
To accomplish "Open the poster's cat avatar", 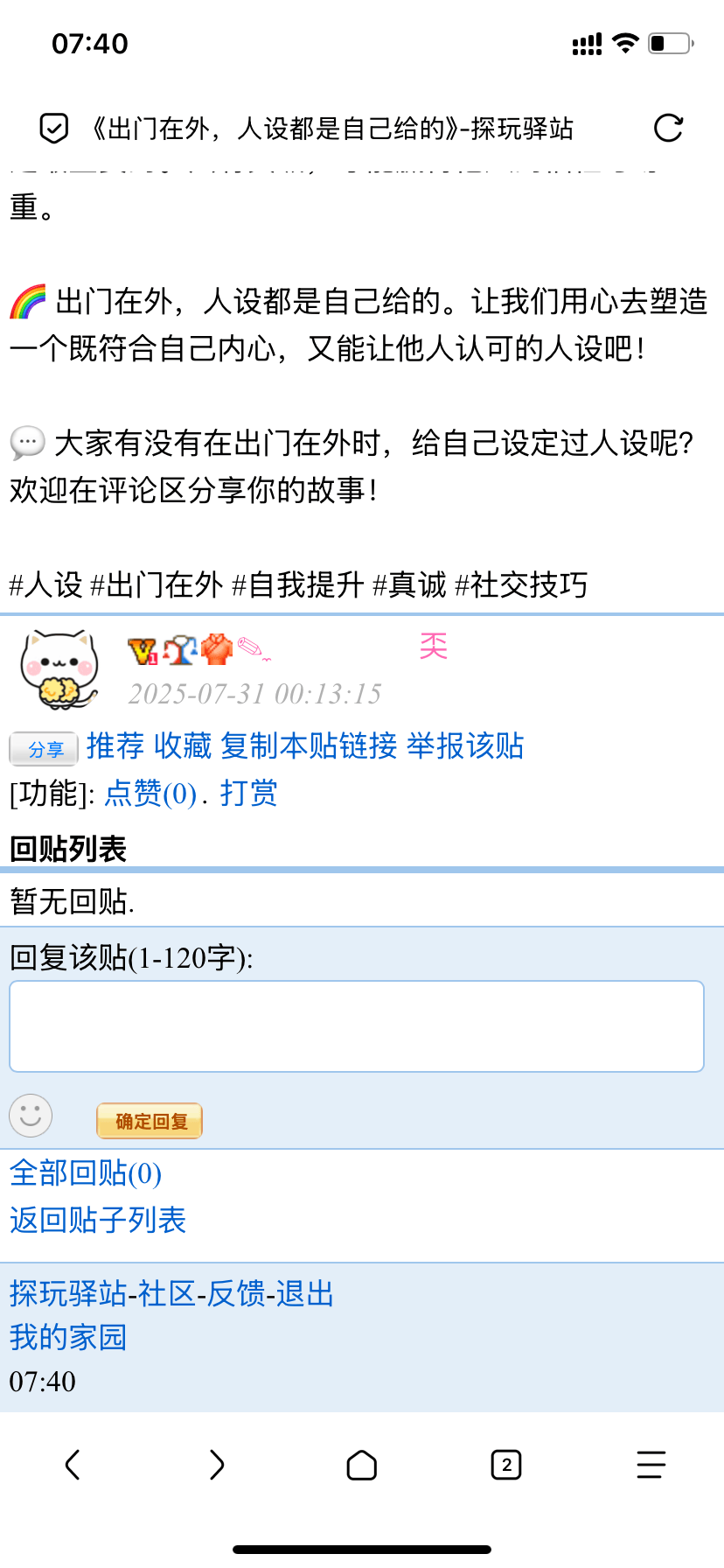I will (x=59, y=668).
